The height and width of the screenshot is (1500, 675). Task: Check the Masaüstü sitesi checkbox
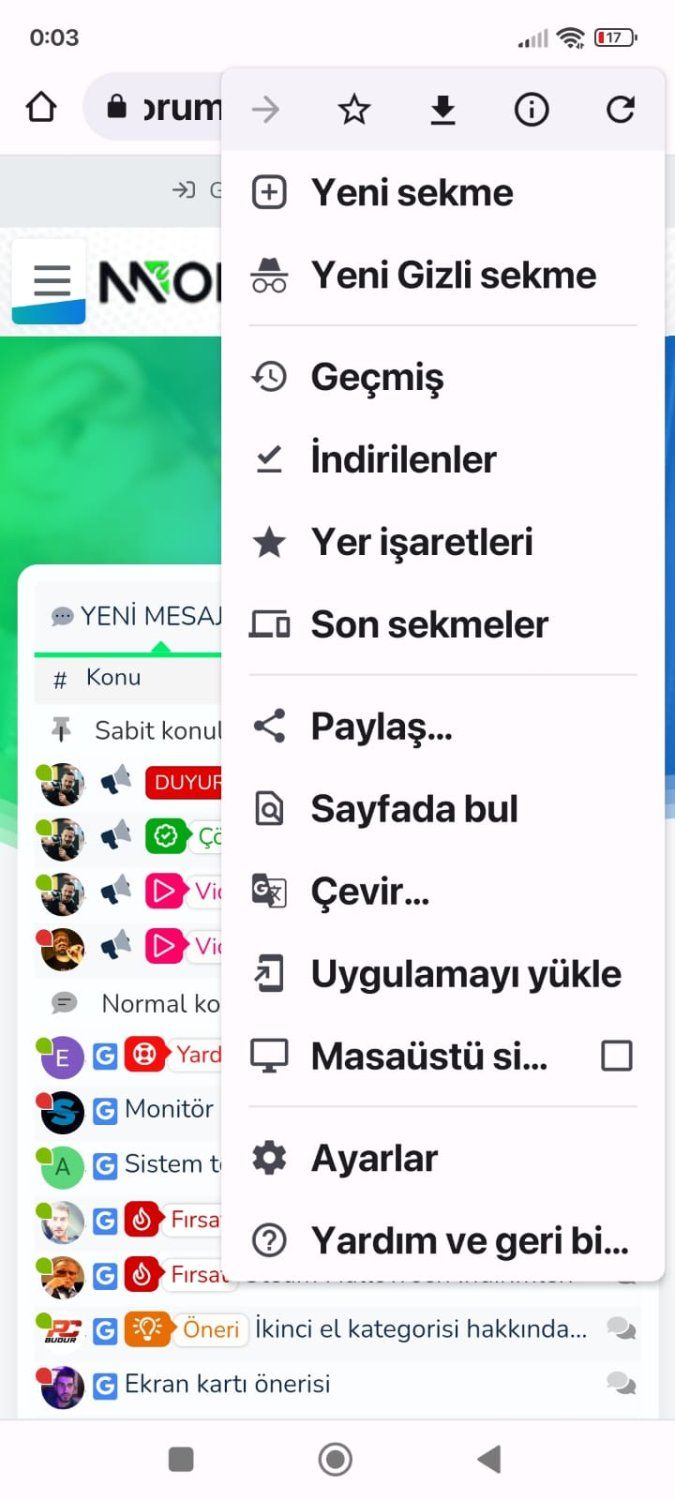[x=616, y=1056]
